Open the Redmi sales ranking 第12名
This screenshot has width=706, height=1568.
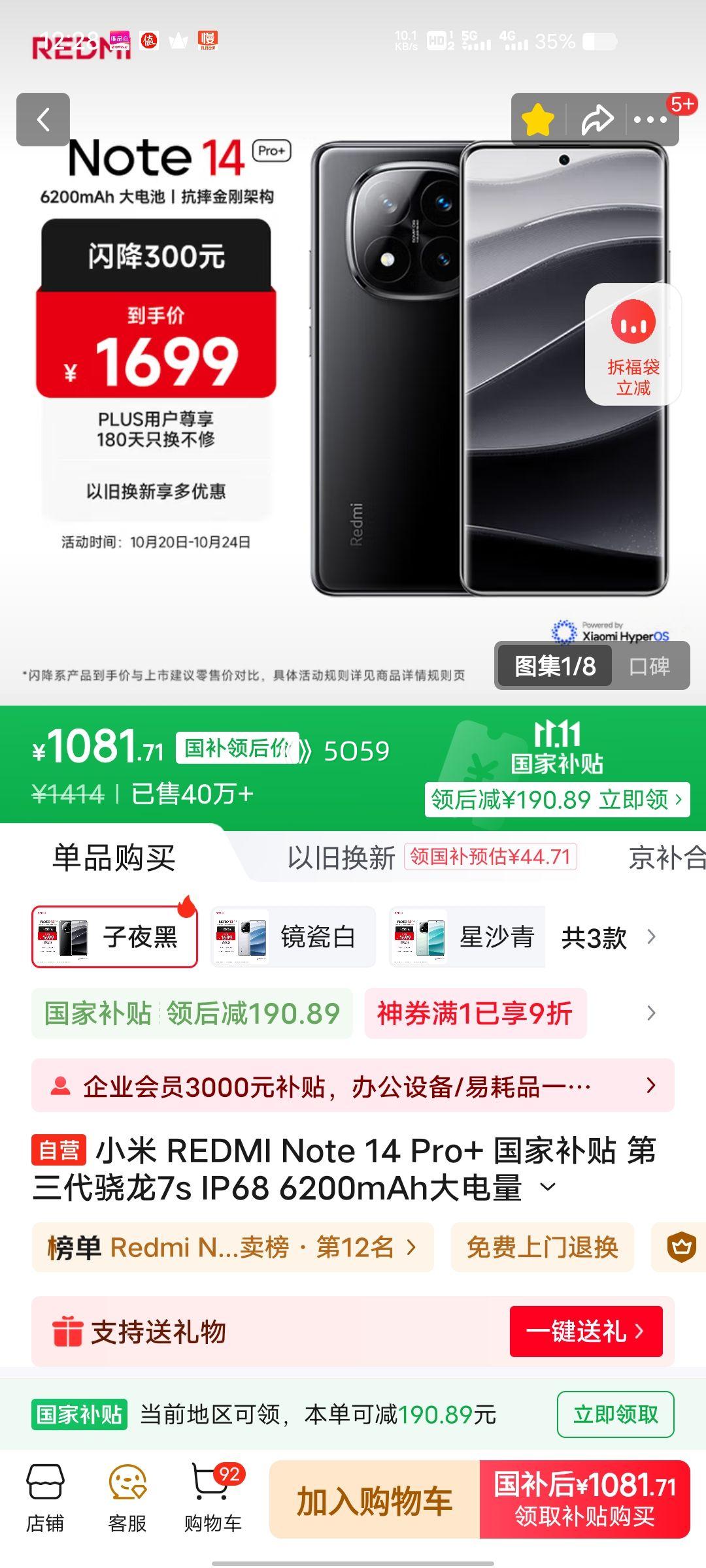(x=233, y=1247)
